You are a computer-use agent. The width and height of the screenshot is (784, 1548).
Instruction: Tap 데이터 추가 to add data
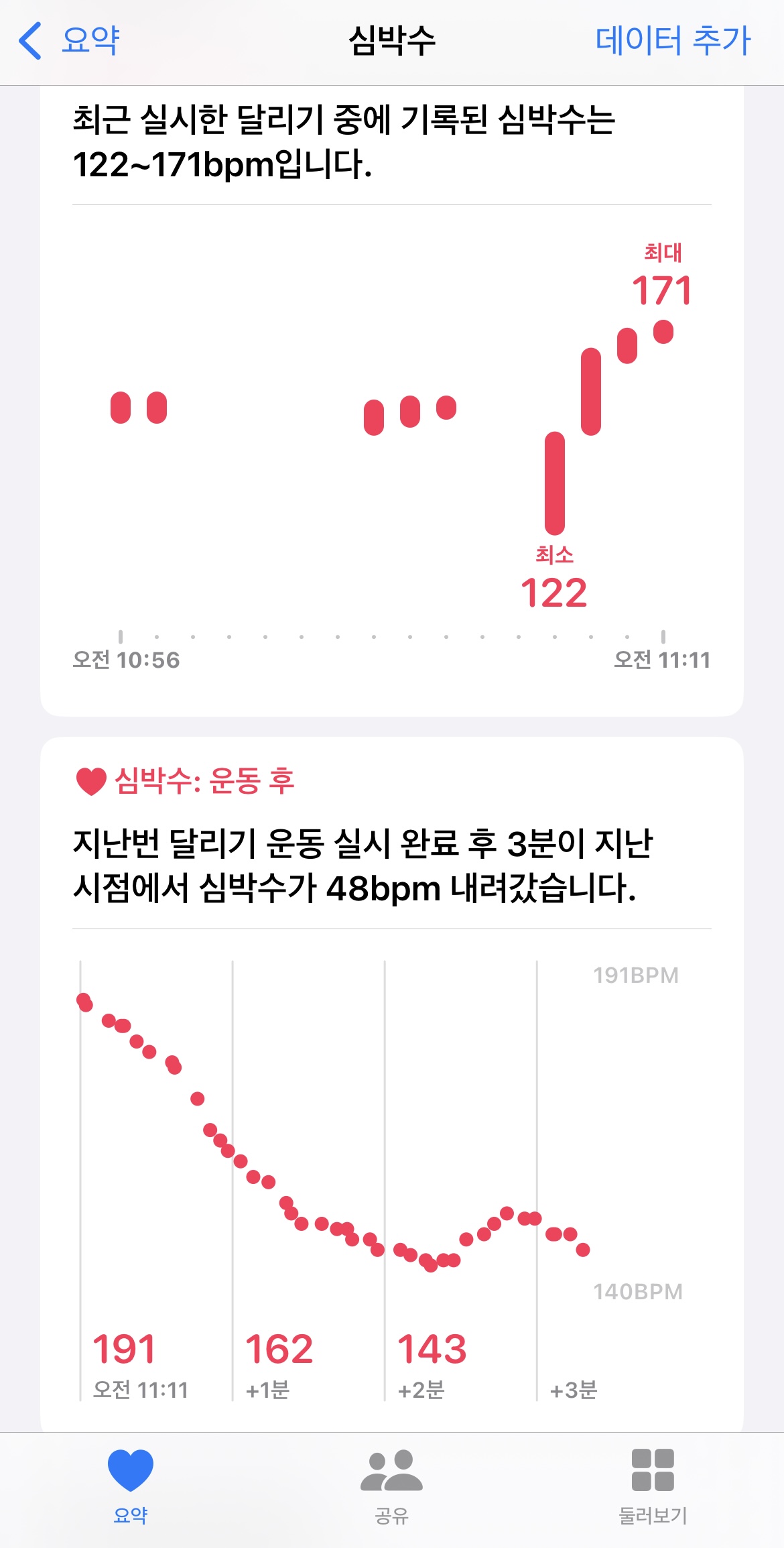tap(673, 40)
